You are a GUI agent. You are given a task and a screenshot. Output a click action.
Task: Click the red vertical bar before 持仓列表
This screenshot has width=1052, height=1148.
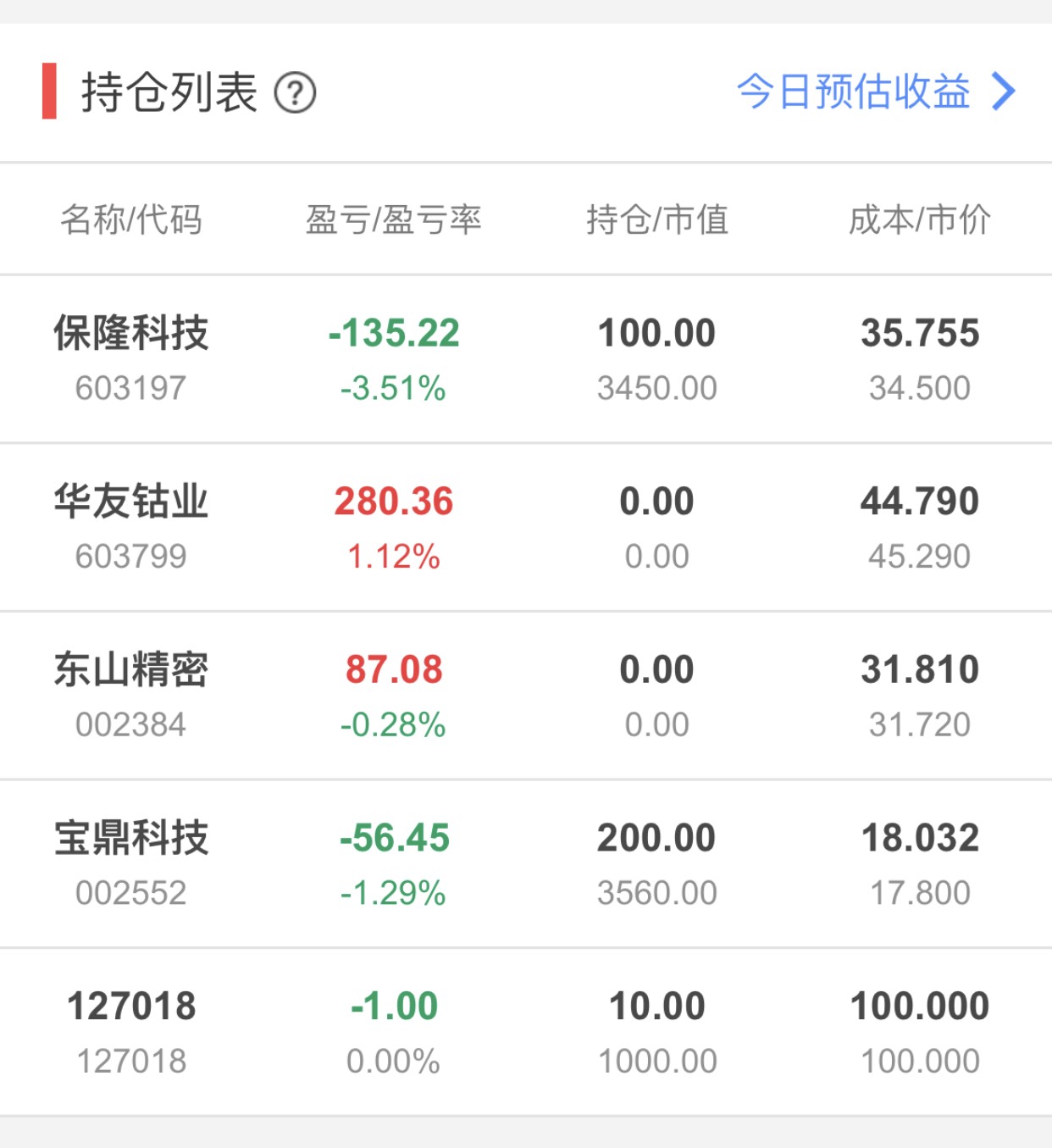pyautogui.click(x=51, y=89)
